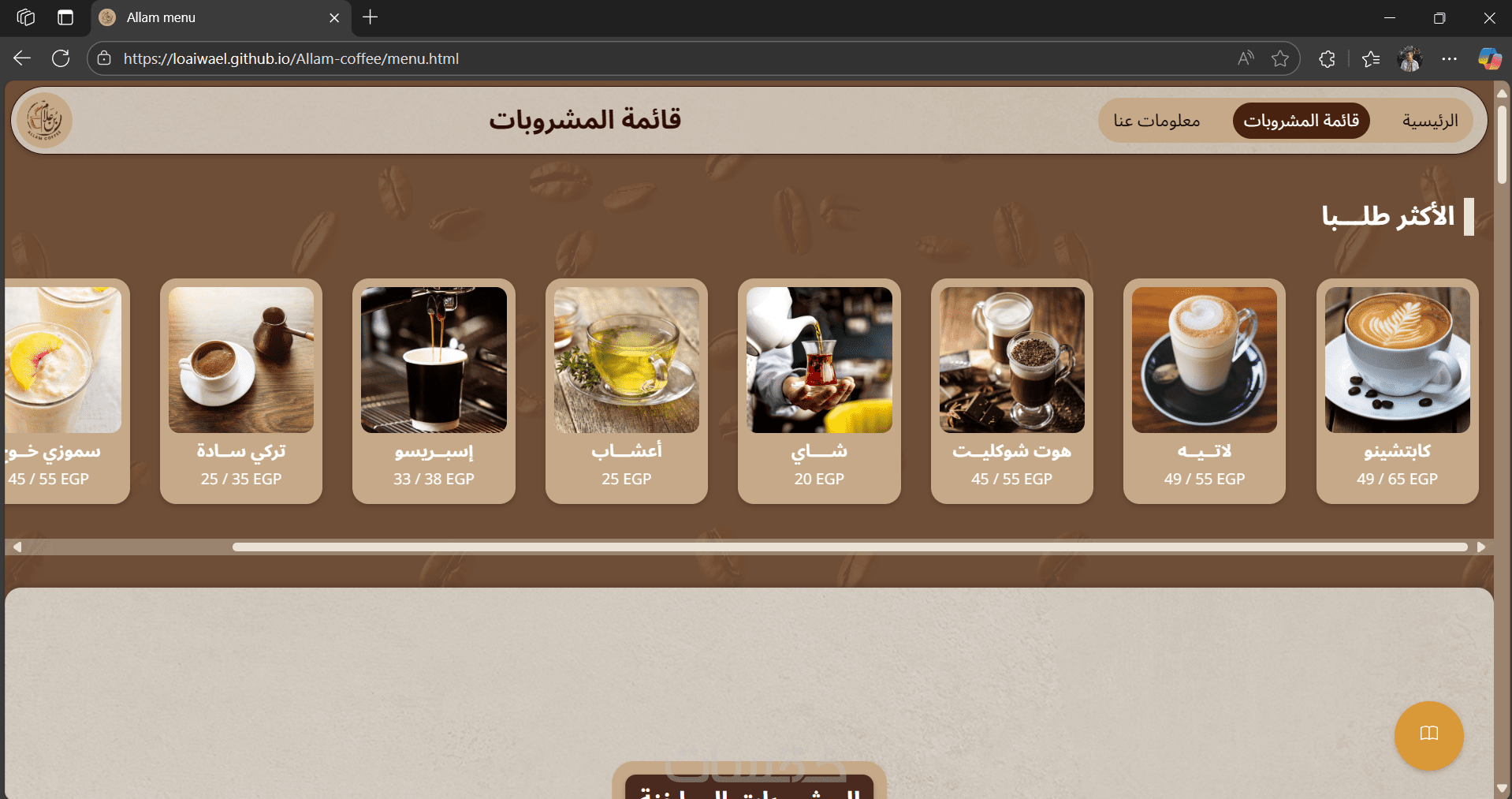Tap the orange floating book menu button

tap(1428, 735)
